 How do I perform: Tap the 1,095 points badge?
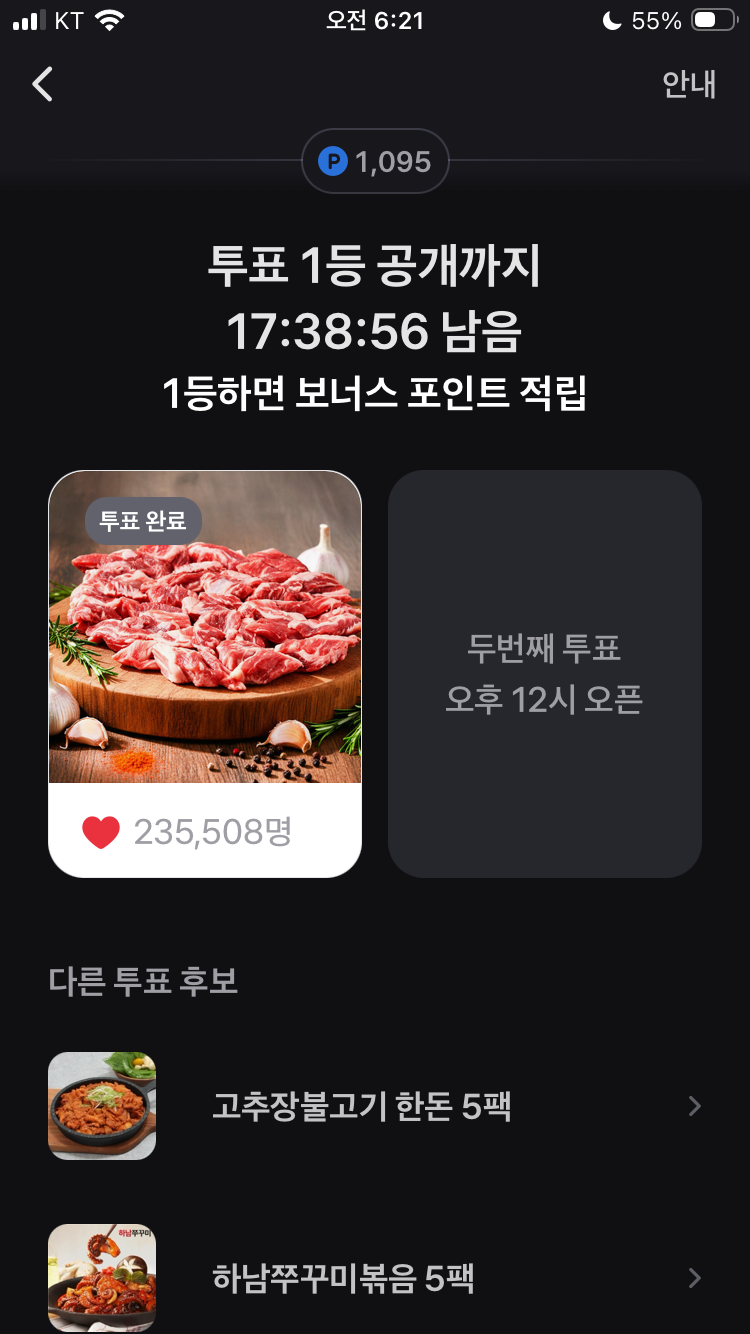(375, 161)
